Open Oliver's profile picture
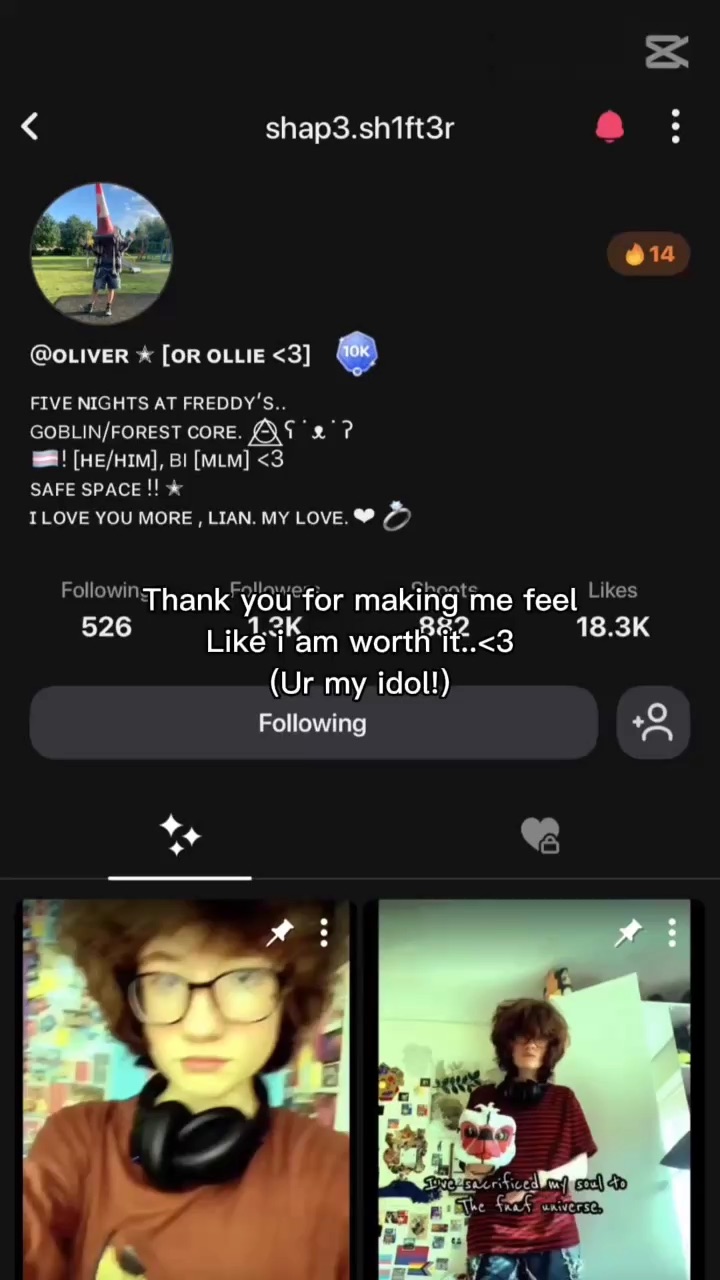The width and height of the screenshot is (720, 1280). 101,253
